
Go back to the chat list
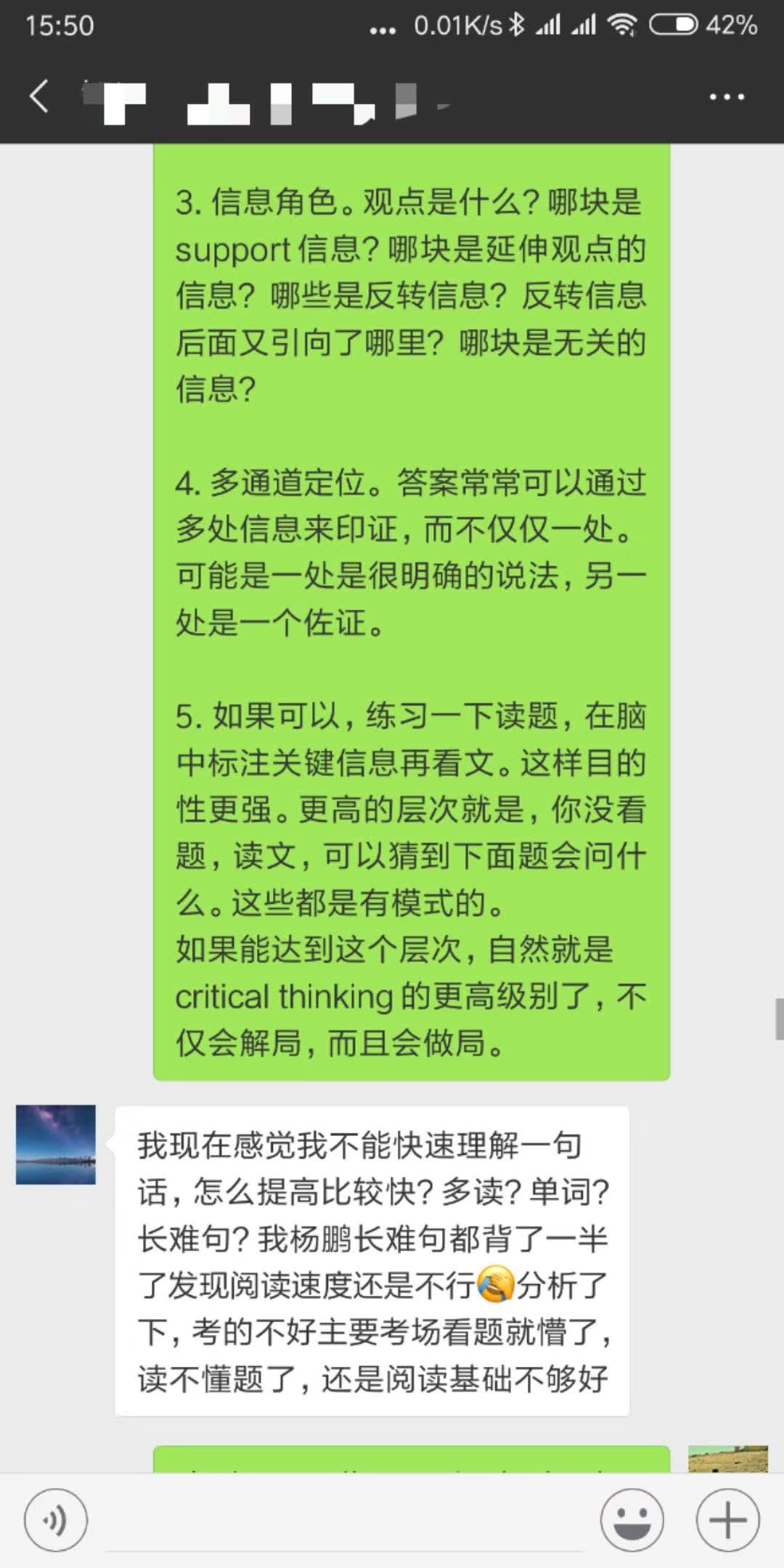coord(39,97)
